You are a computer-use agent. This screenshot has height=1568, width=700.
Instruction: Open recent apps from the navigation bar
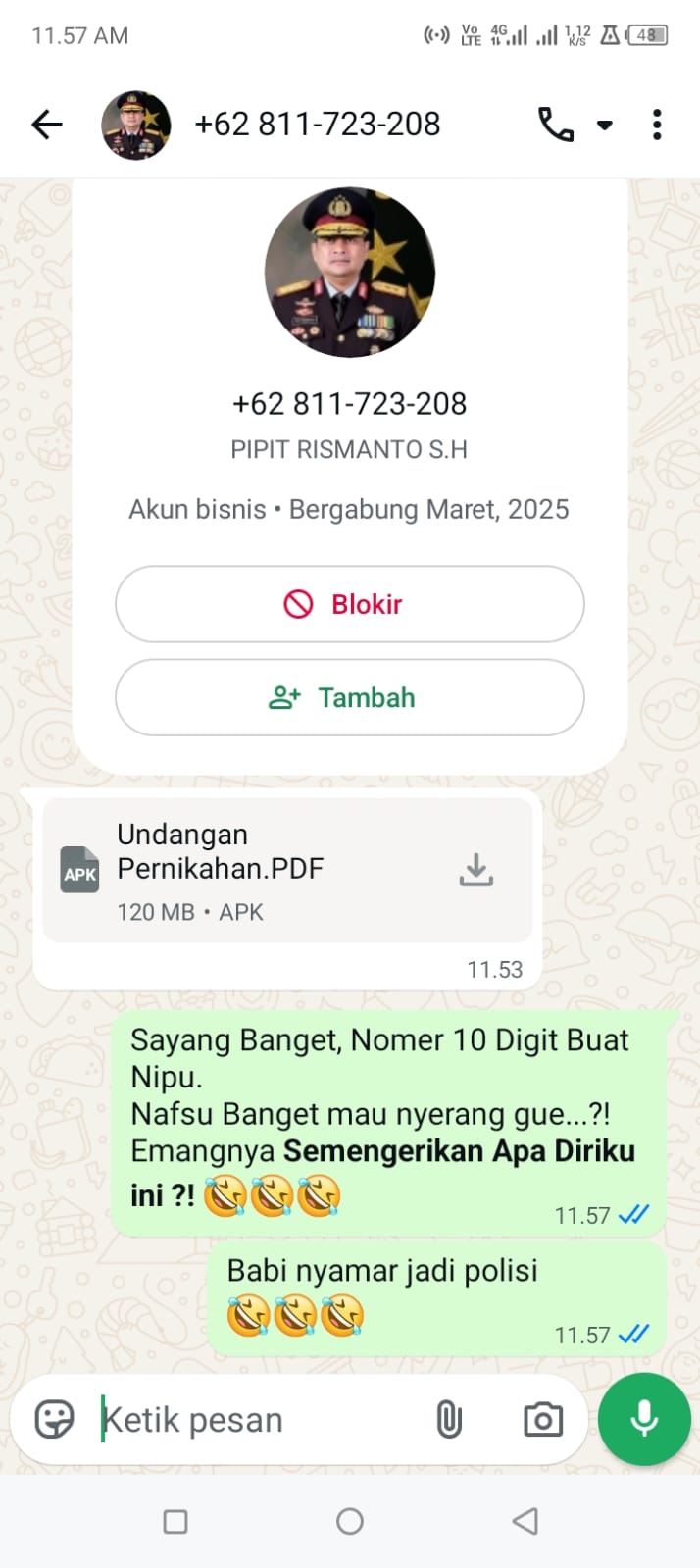(175, 1521)
